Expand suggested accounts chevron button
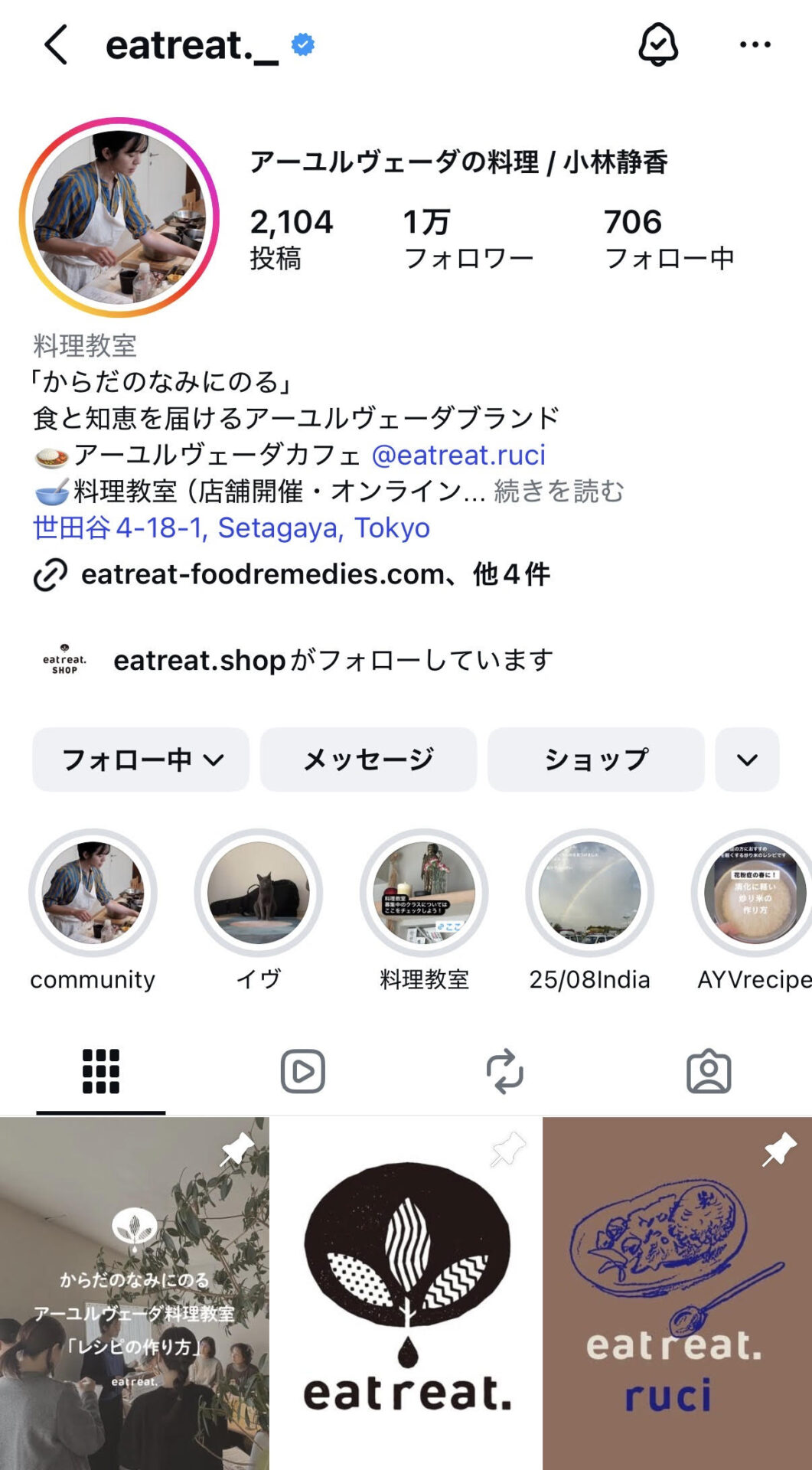Screen dimensions: 812x1470 747,759
